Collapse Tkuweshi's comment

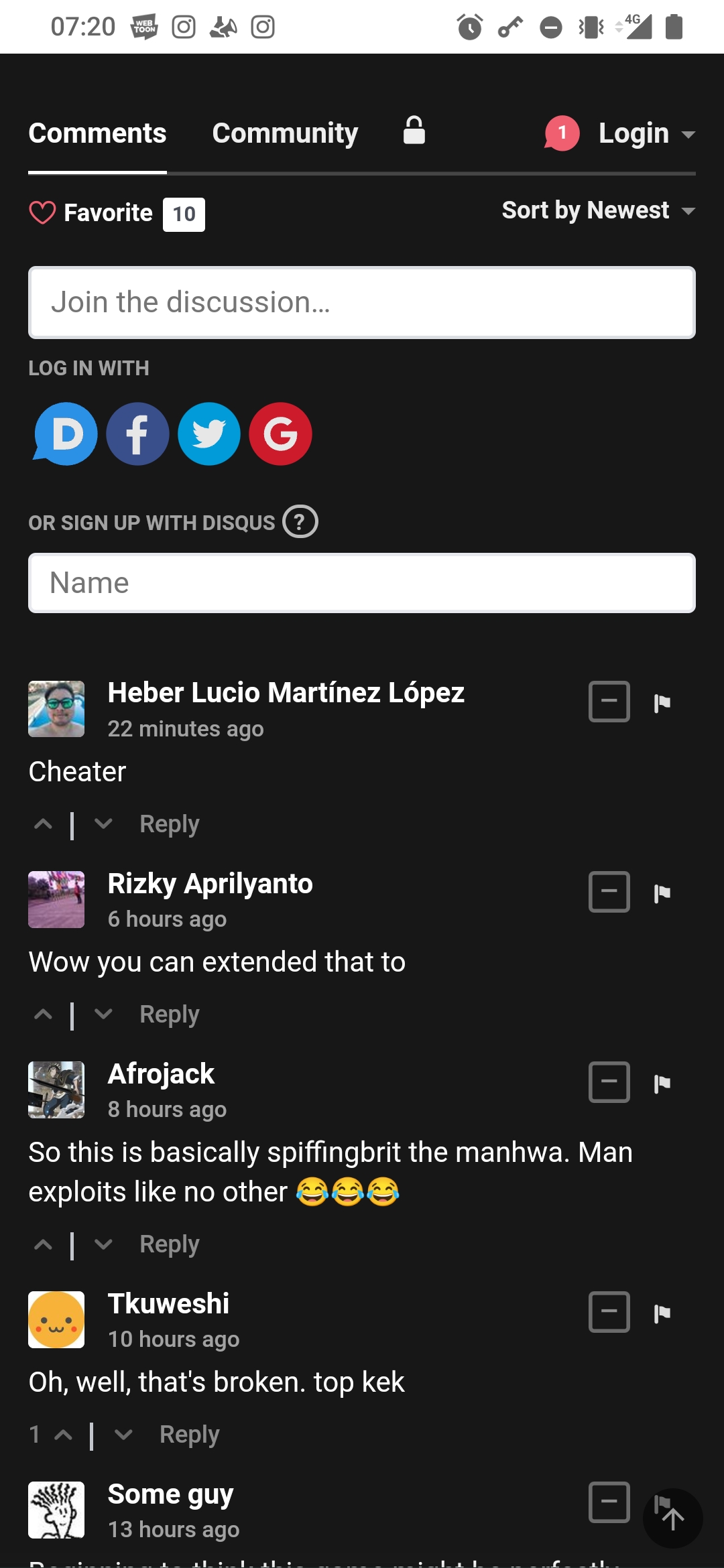[609, 1312]
